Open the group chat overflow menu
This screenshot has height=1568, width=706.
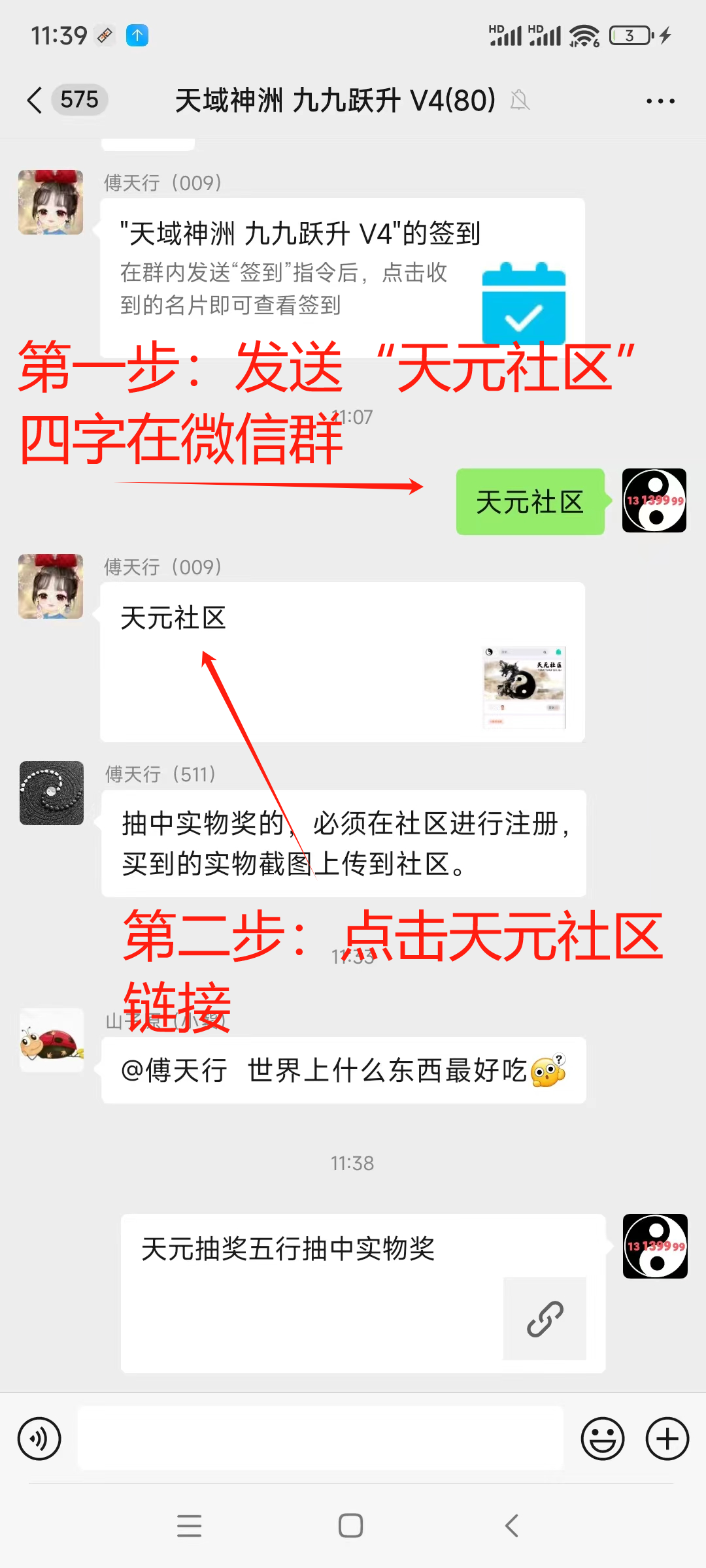660,101
